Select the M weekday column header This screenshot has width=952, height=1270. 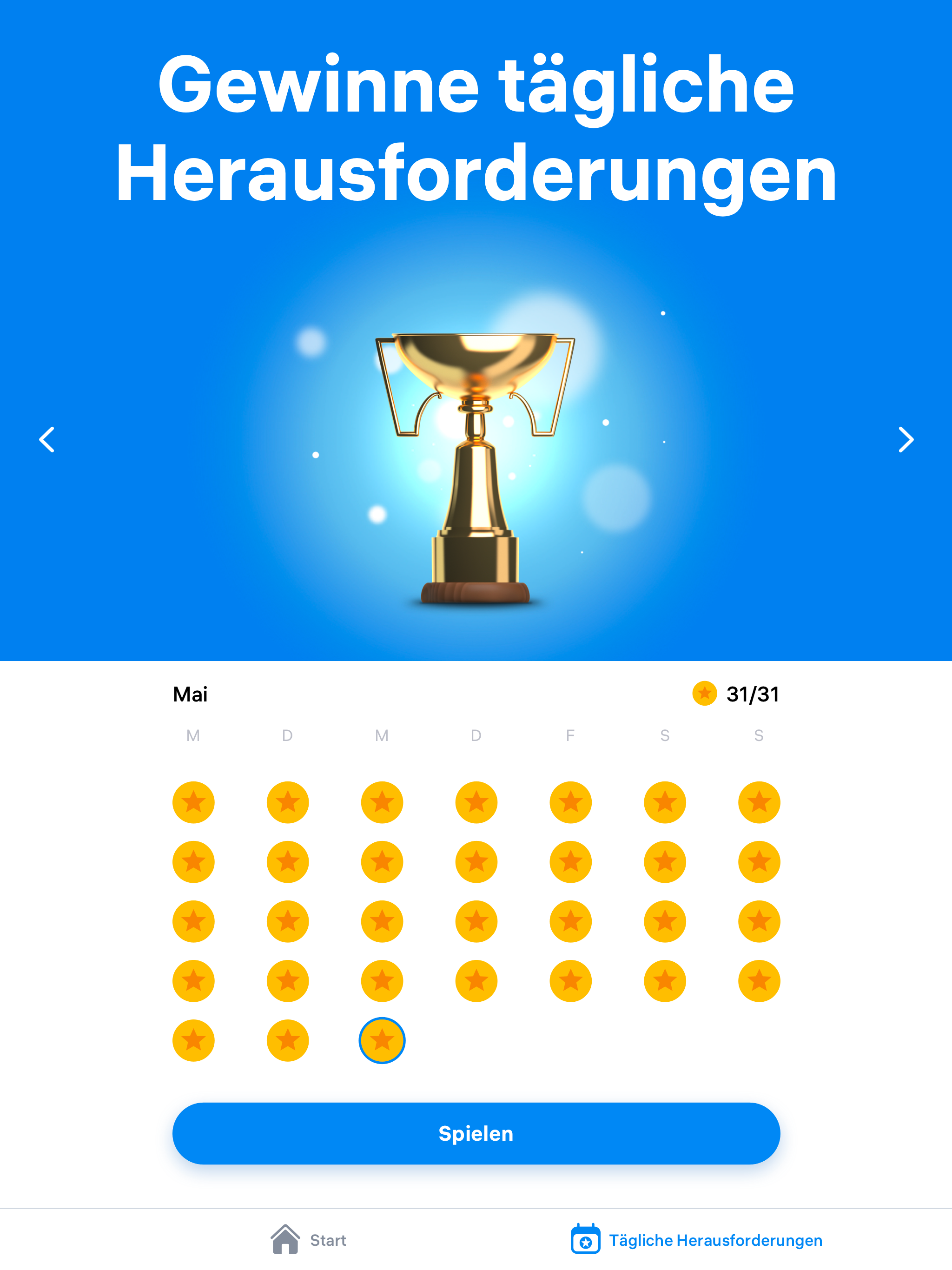[194, 735]
